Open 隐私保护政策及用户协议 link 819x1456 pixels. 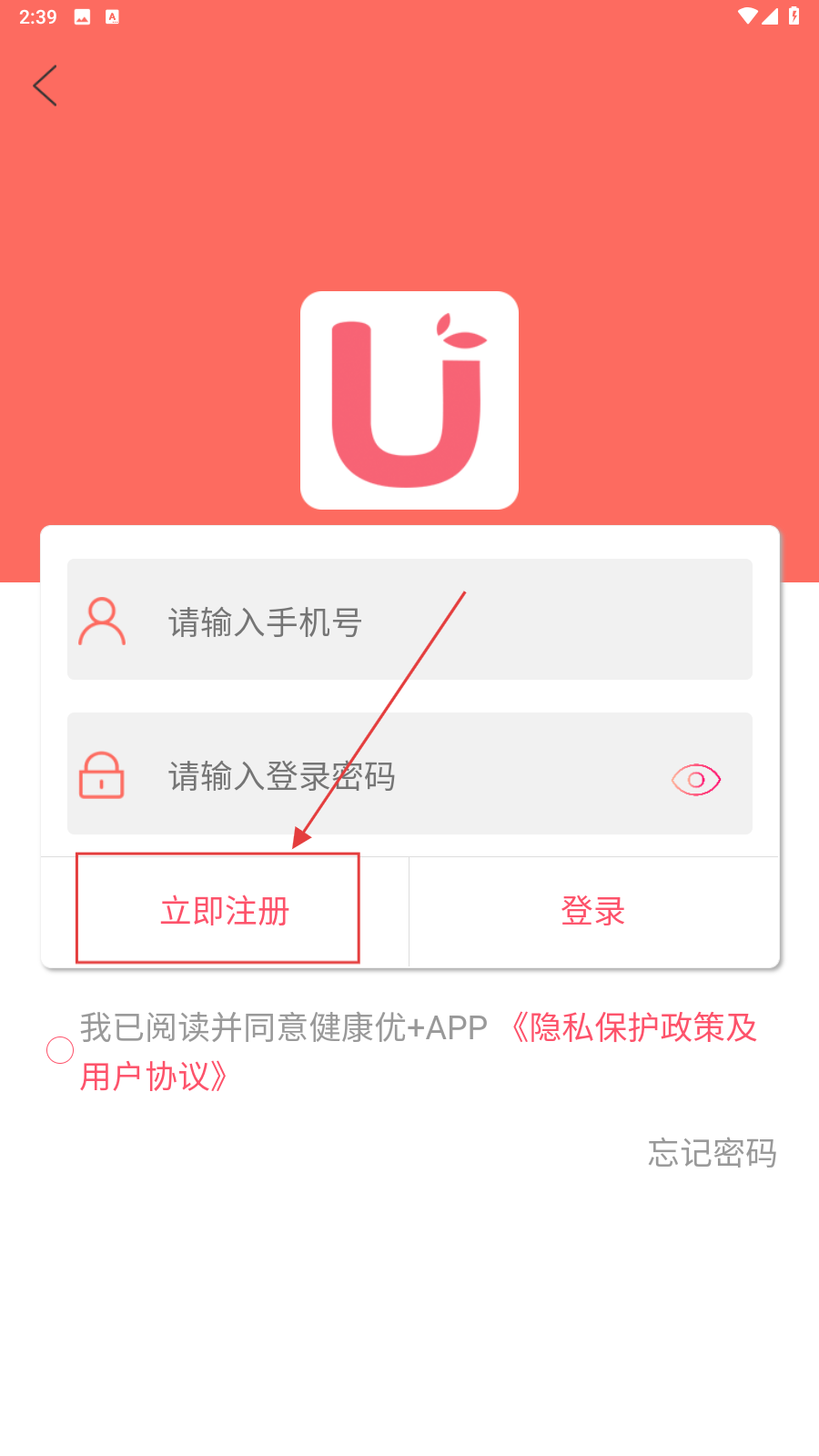(632, 1028)
